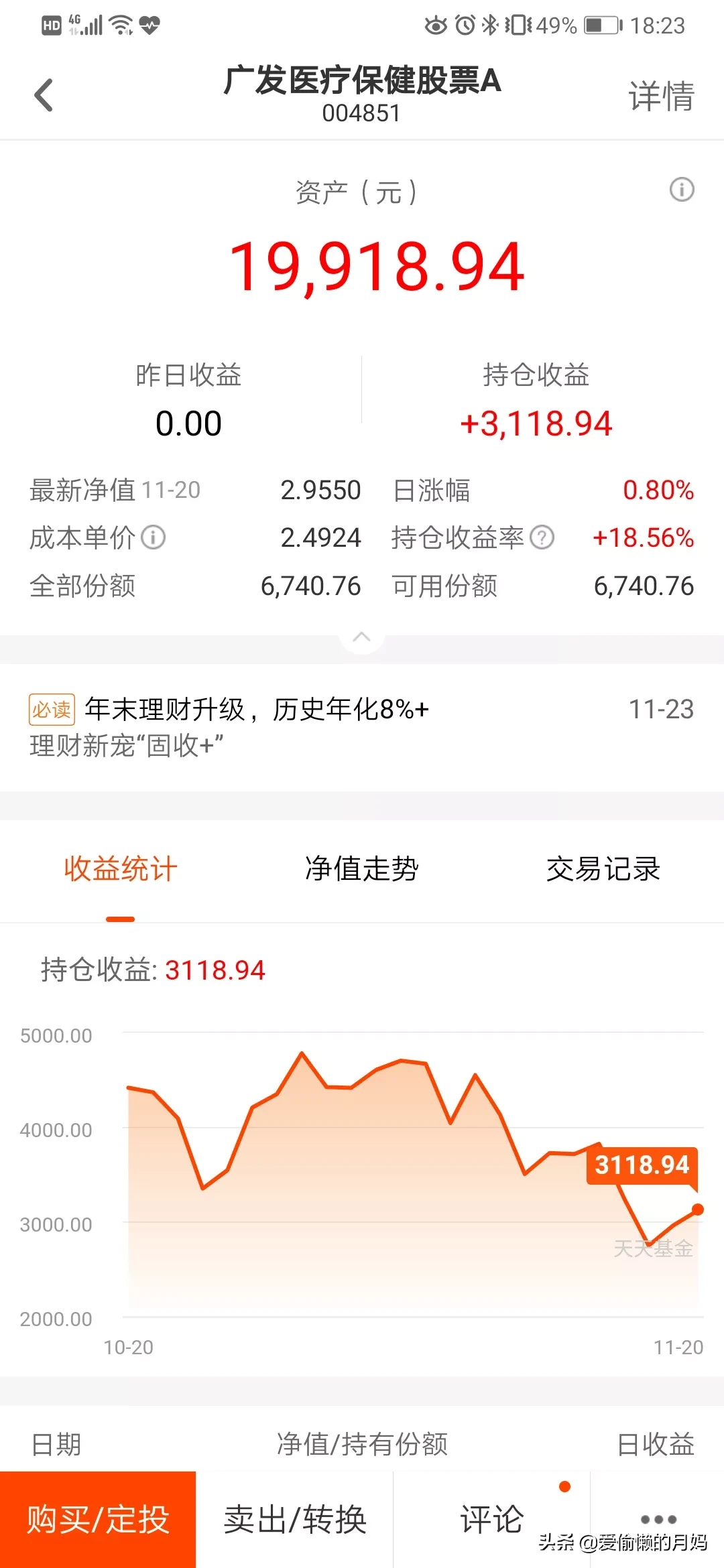
Task: Open the 持仓收益率 help question mark
Action: point(542,537)
